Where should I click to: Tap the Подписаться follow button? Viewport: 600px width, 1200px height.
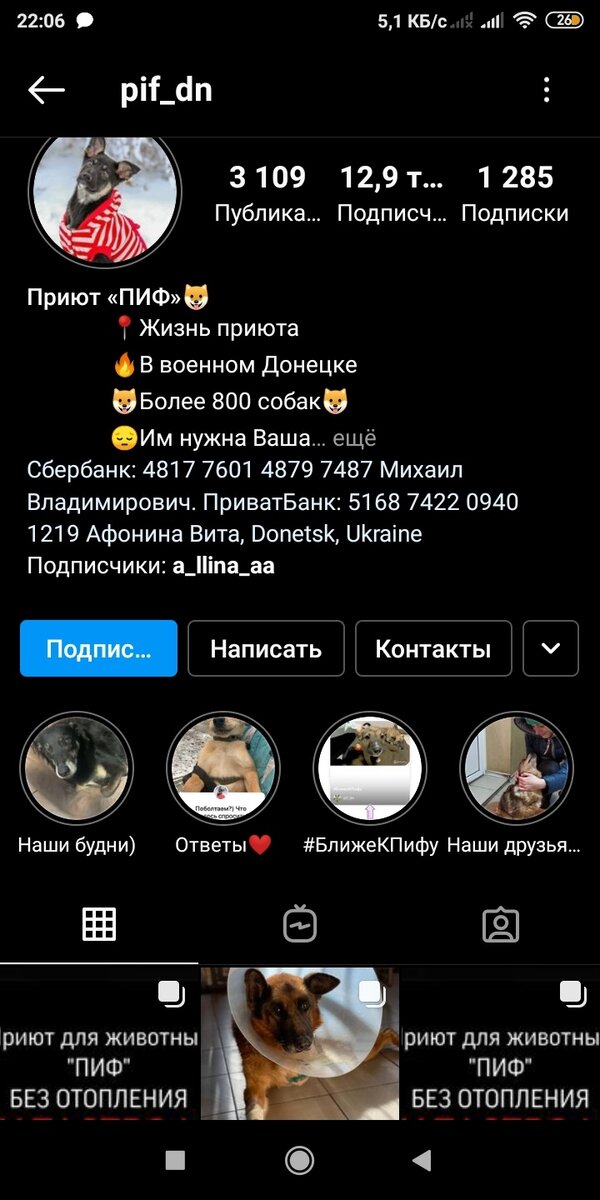coord(99,648)
